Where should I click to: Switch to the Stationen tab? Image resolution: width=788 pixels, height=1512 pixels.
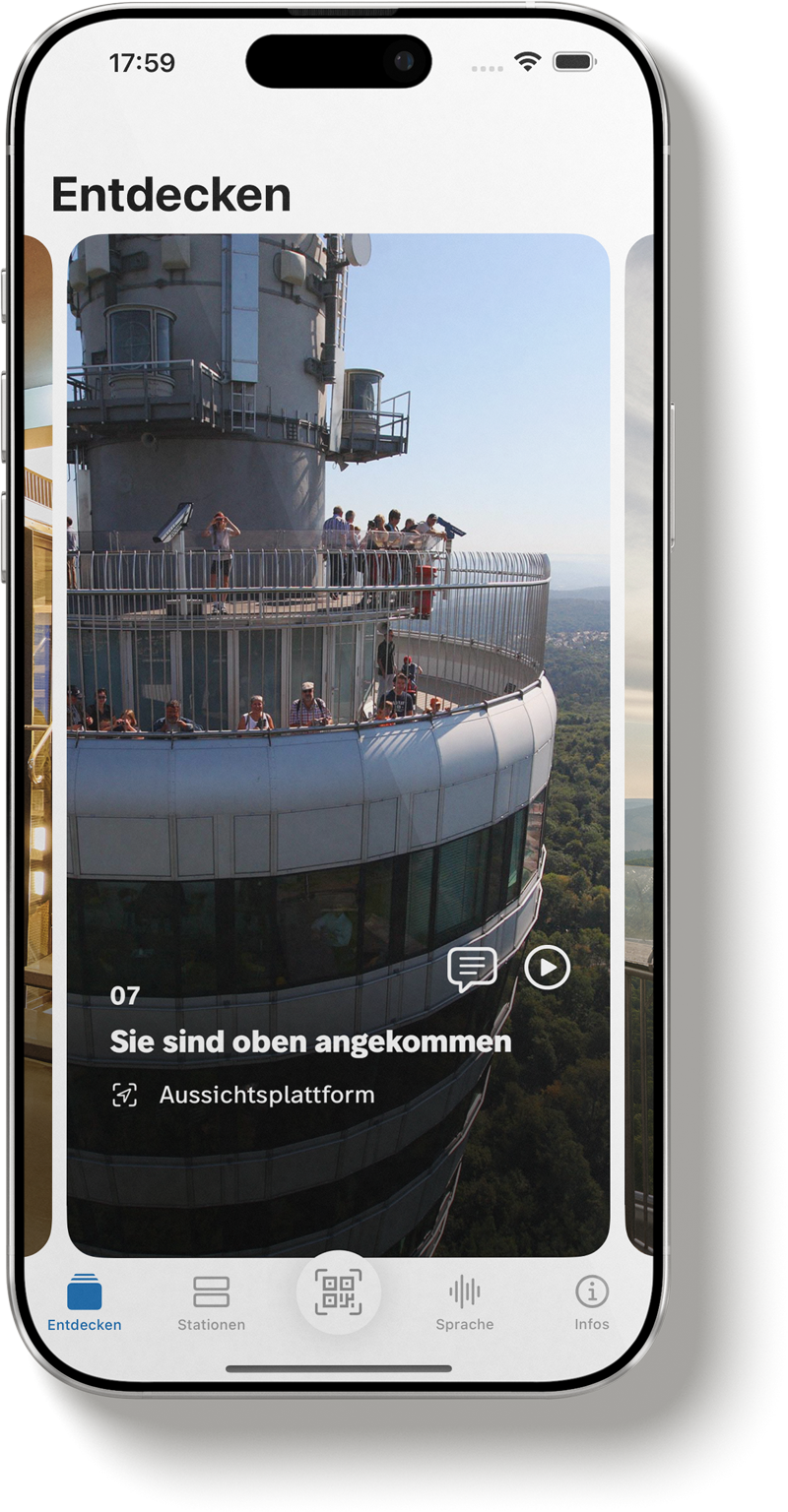(x=211, y=1303)
